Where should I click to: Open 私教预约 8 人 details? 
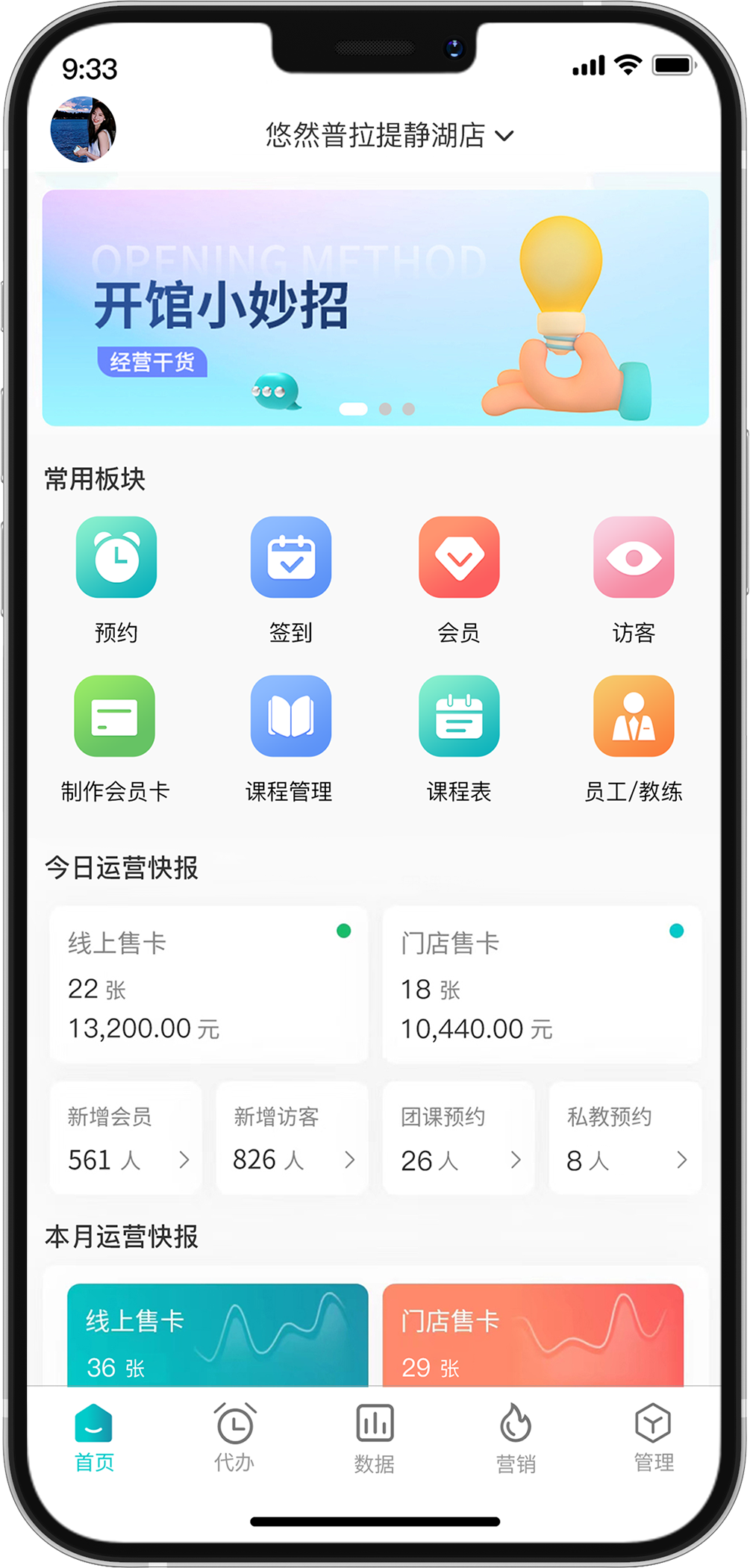[625, 1139]
